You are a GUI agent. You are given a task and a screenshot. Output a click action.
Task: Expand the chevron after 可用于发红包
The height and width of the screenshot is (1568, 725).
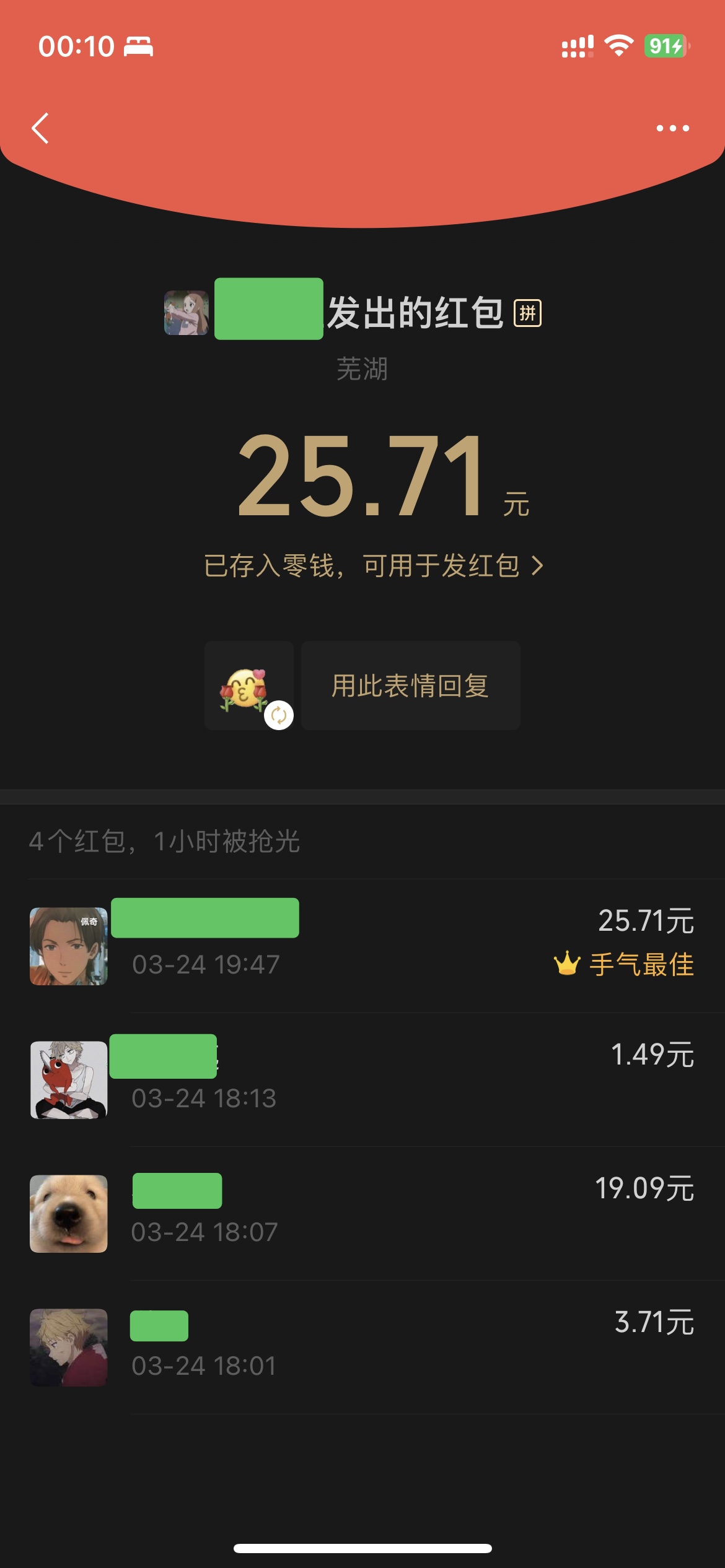(538, 565)
